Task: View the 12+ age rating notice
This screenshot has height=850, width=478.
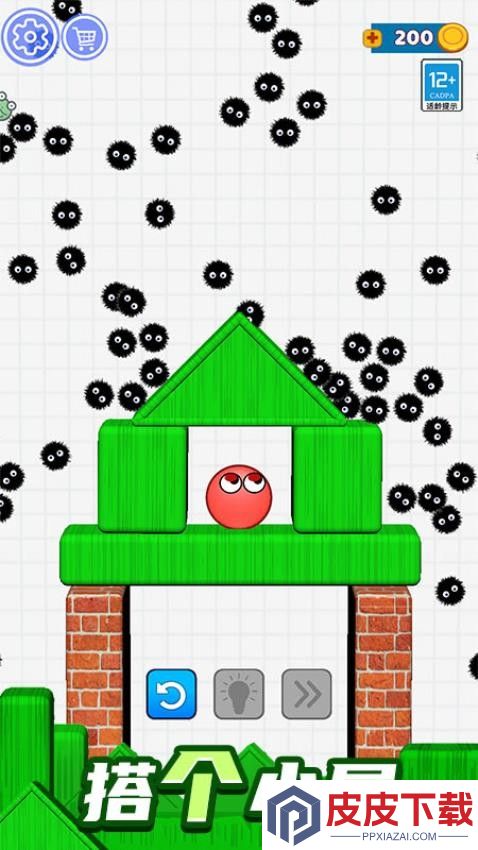Action: (442, 85)
